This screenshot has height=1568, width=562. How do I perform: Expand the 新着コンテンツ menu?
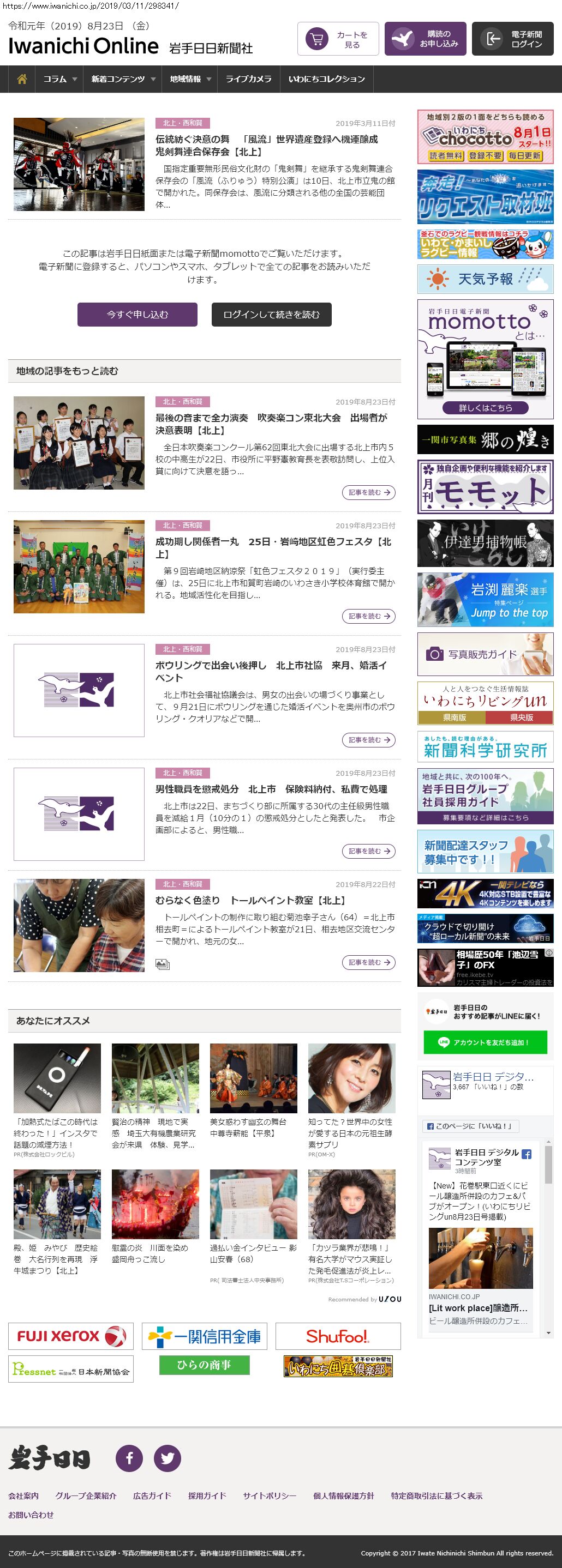[x=123, y=79]
